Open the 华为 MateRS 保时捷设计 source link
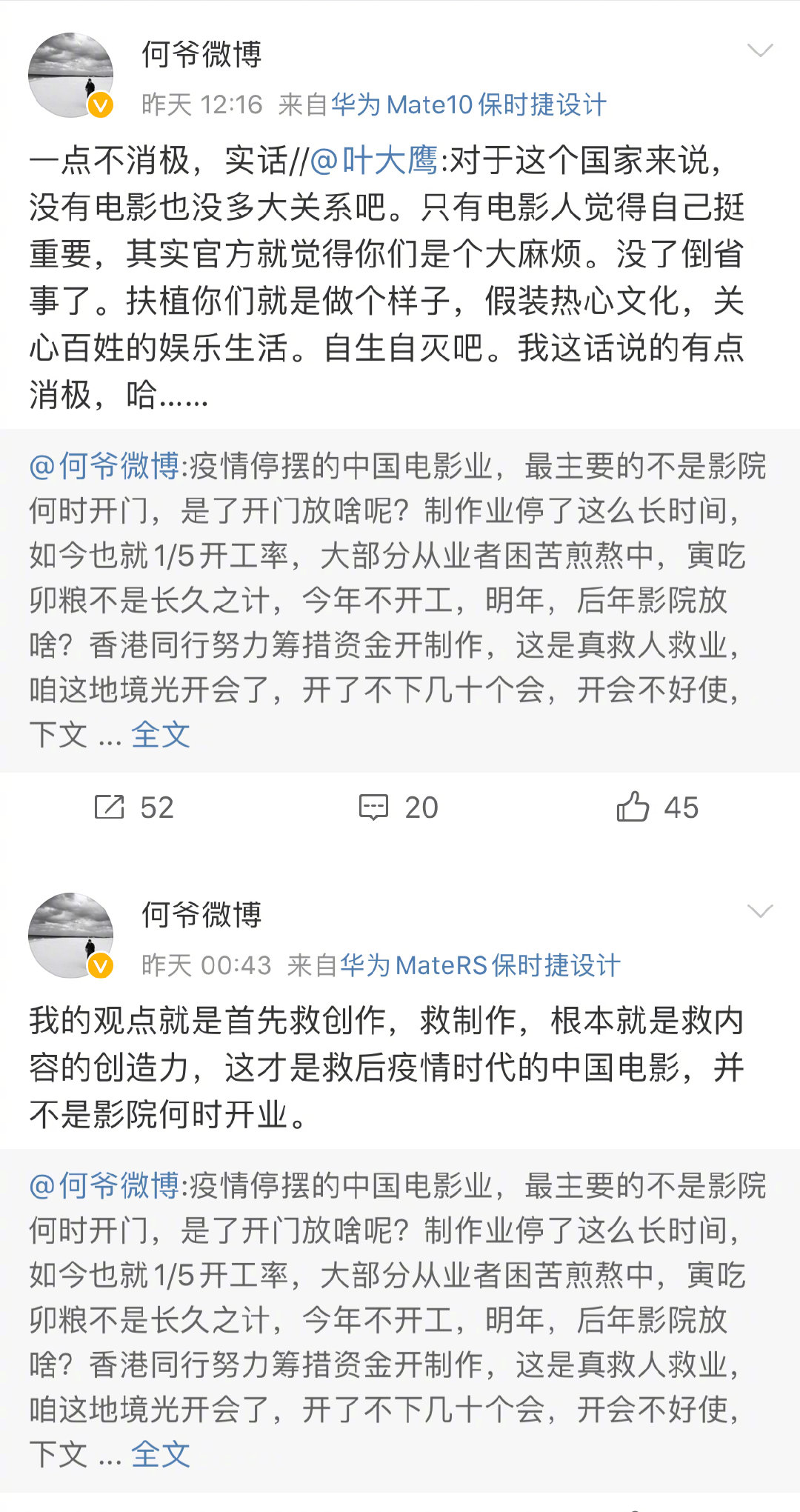 pos(479,965)
